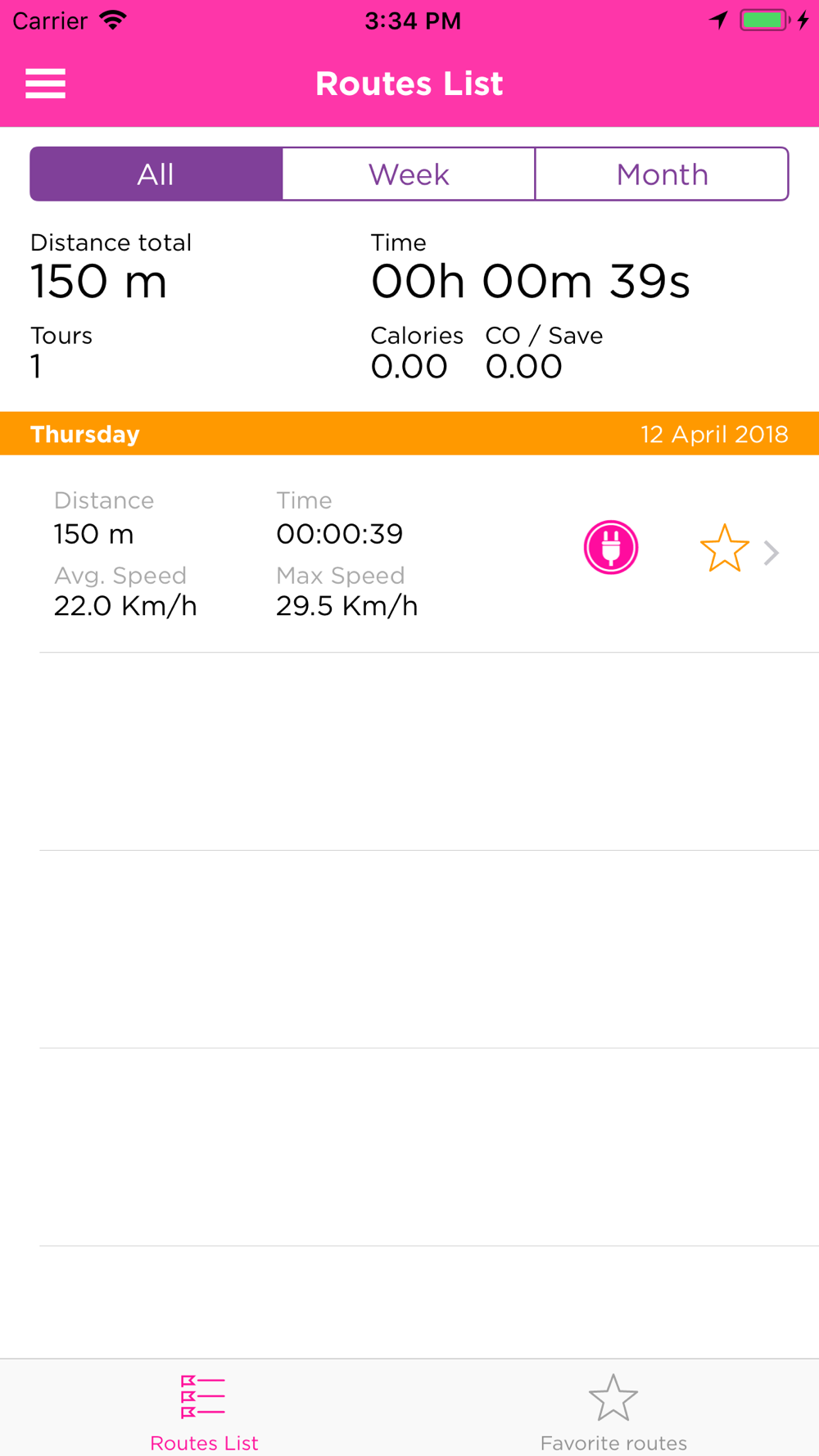Viewport: 819px width, 1456px height.
Task: Open the hamburger drawer menu
Action: pyautogui.click(x=45, y=84)
